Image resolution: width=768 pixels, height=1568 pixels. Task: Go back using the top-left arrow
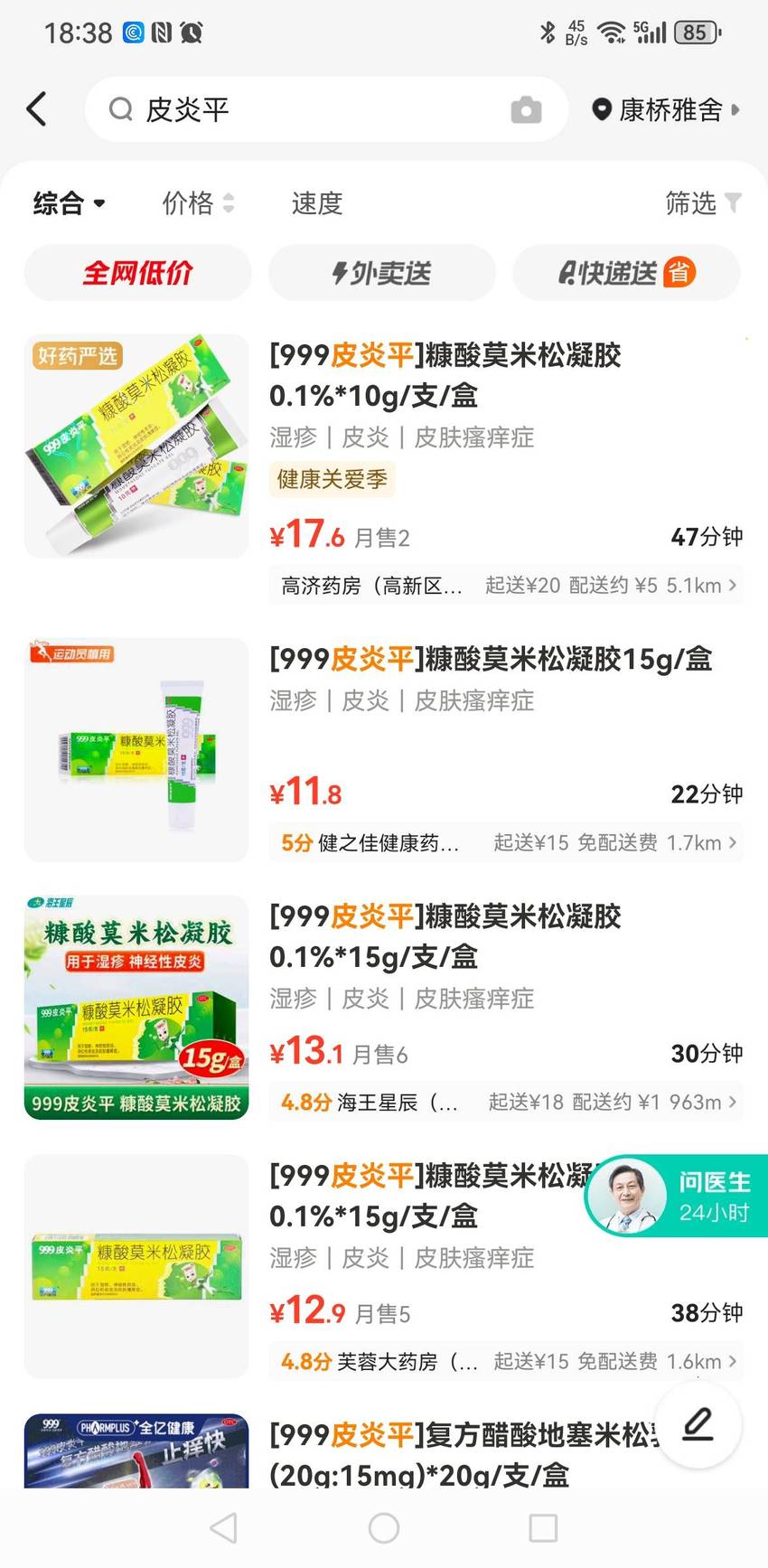36,109
